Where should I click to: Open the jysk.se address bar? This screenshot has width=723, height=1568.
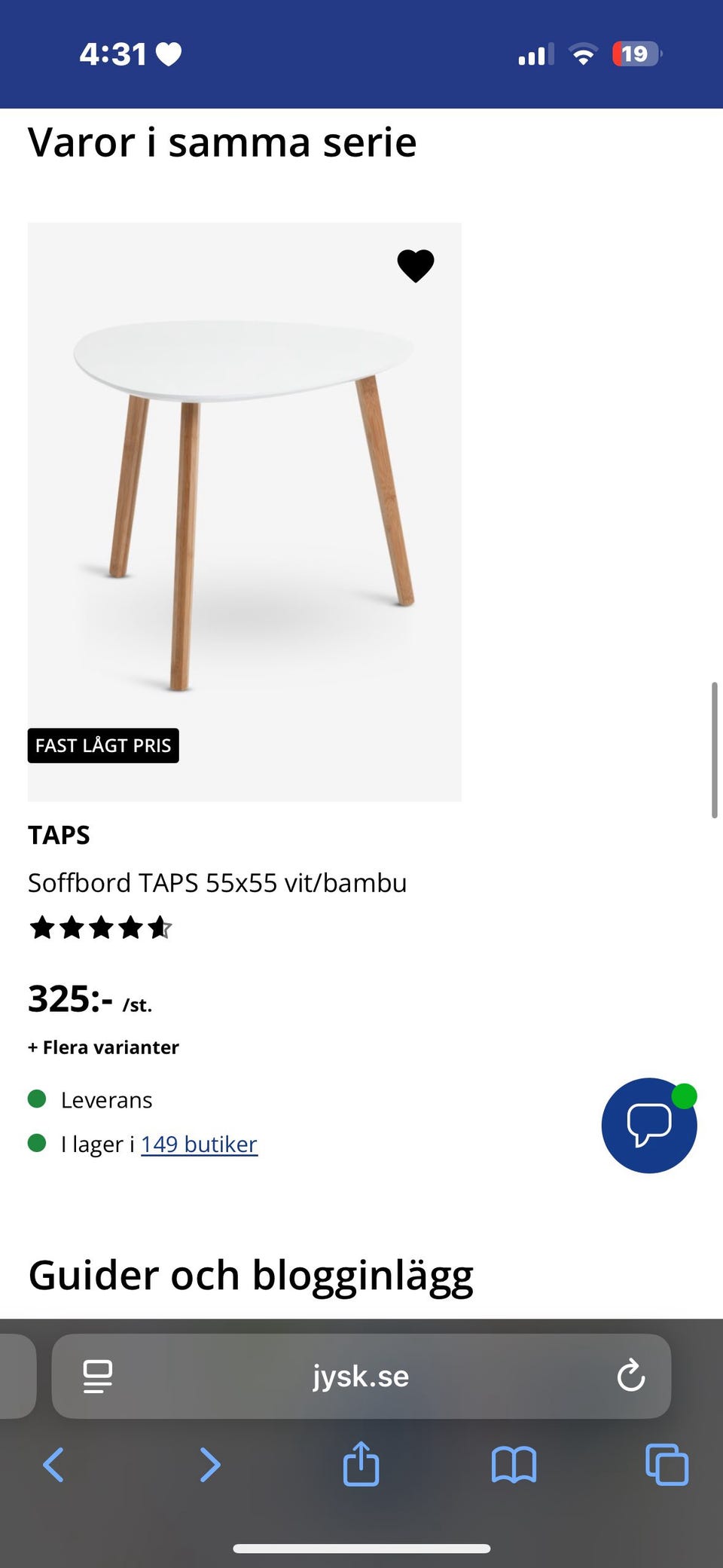pyautogui.click(x=361, y=1376)
